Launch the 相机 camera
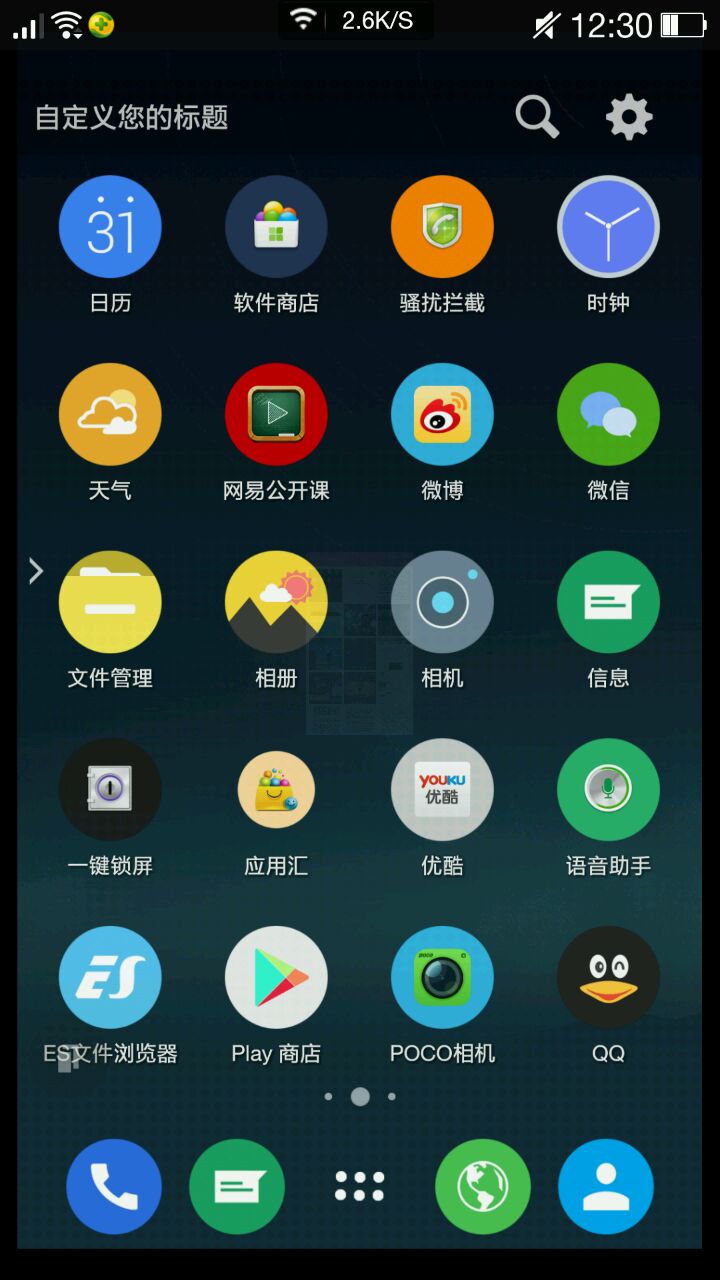 click(x=442, y=602)
